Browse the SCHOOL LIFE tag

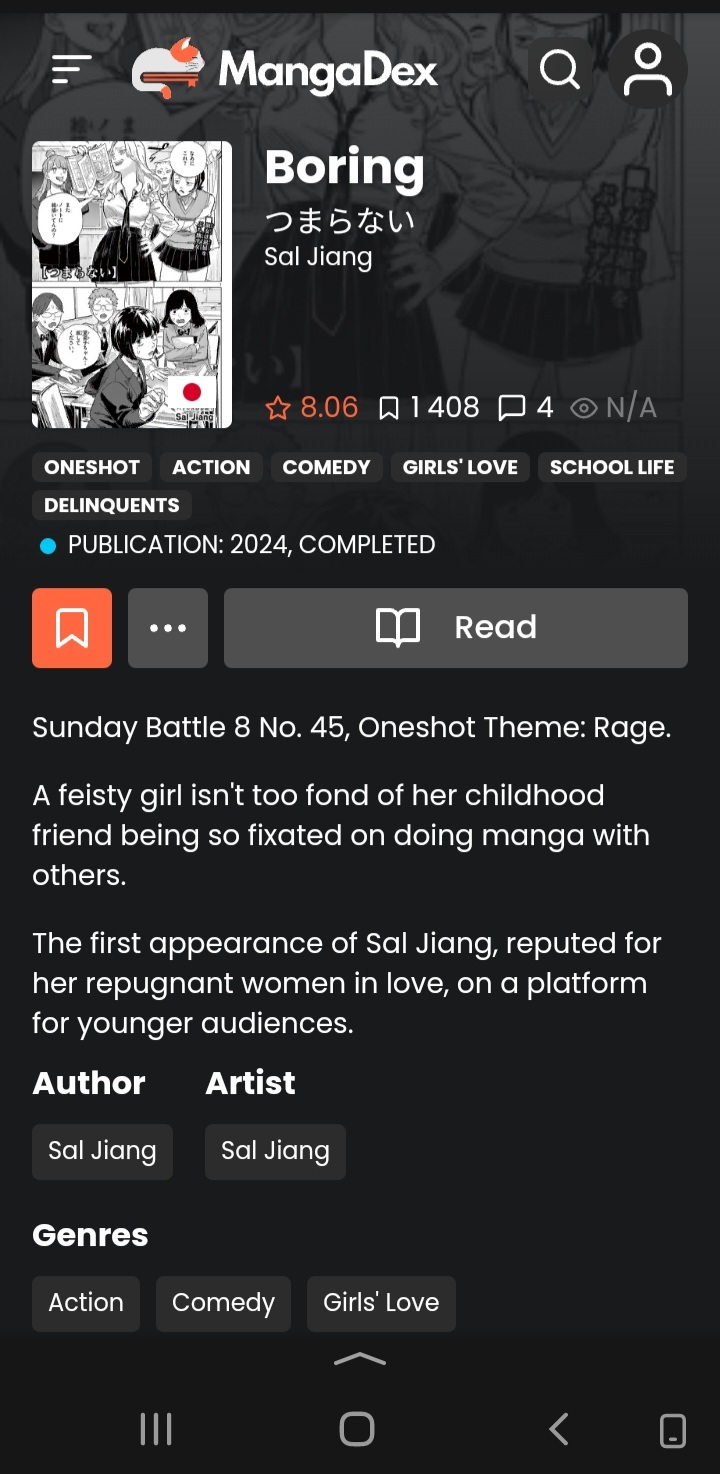click(612, 467)
